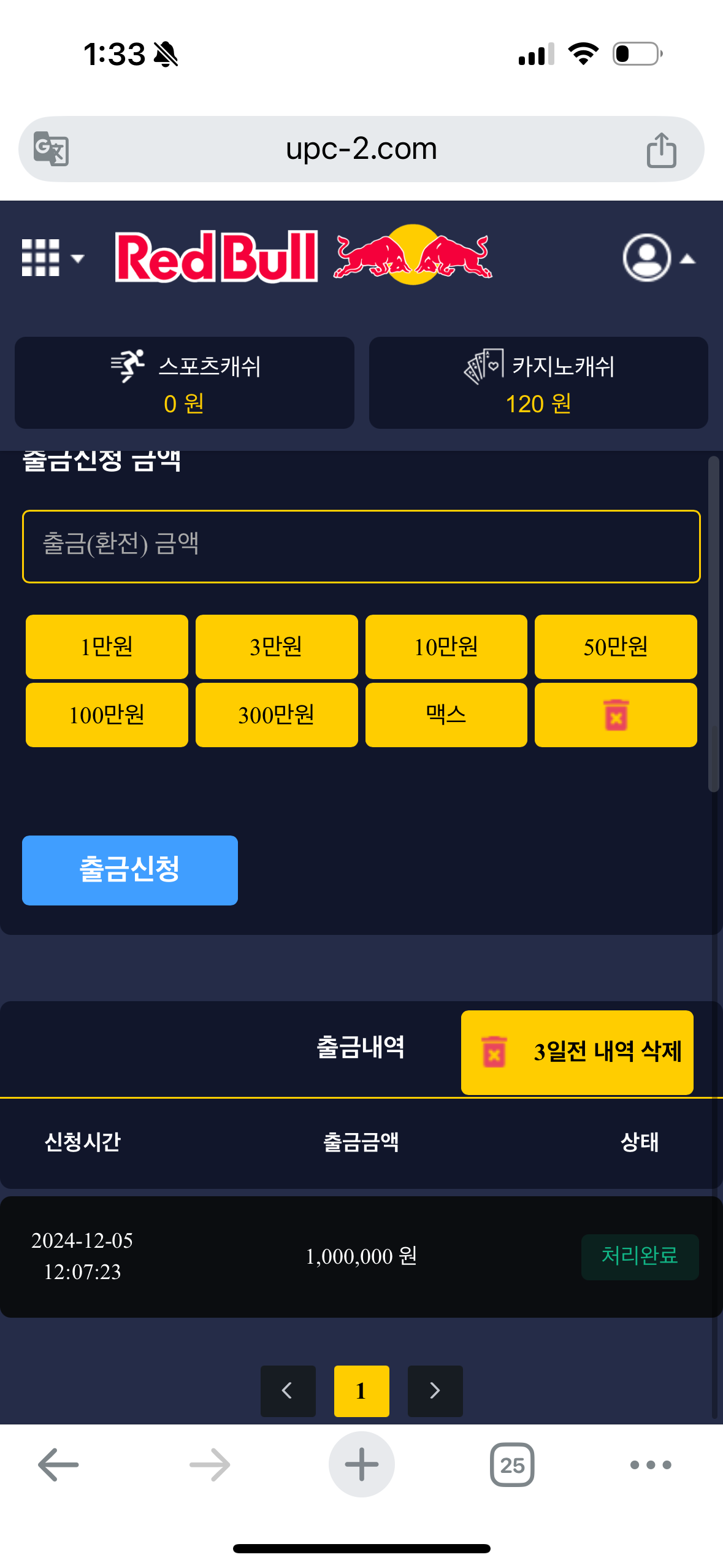The height and width of the screenshot is (1568, 723).
Task: Go to next page of withdrawal history
Action: click(435, 1391)
